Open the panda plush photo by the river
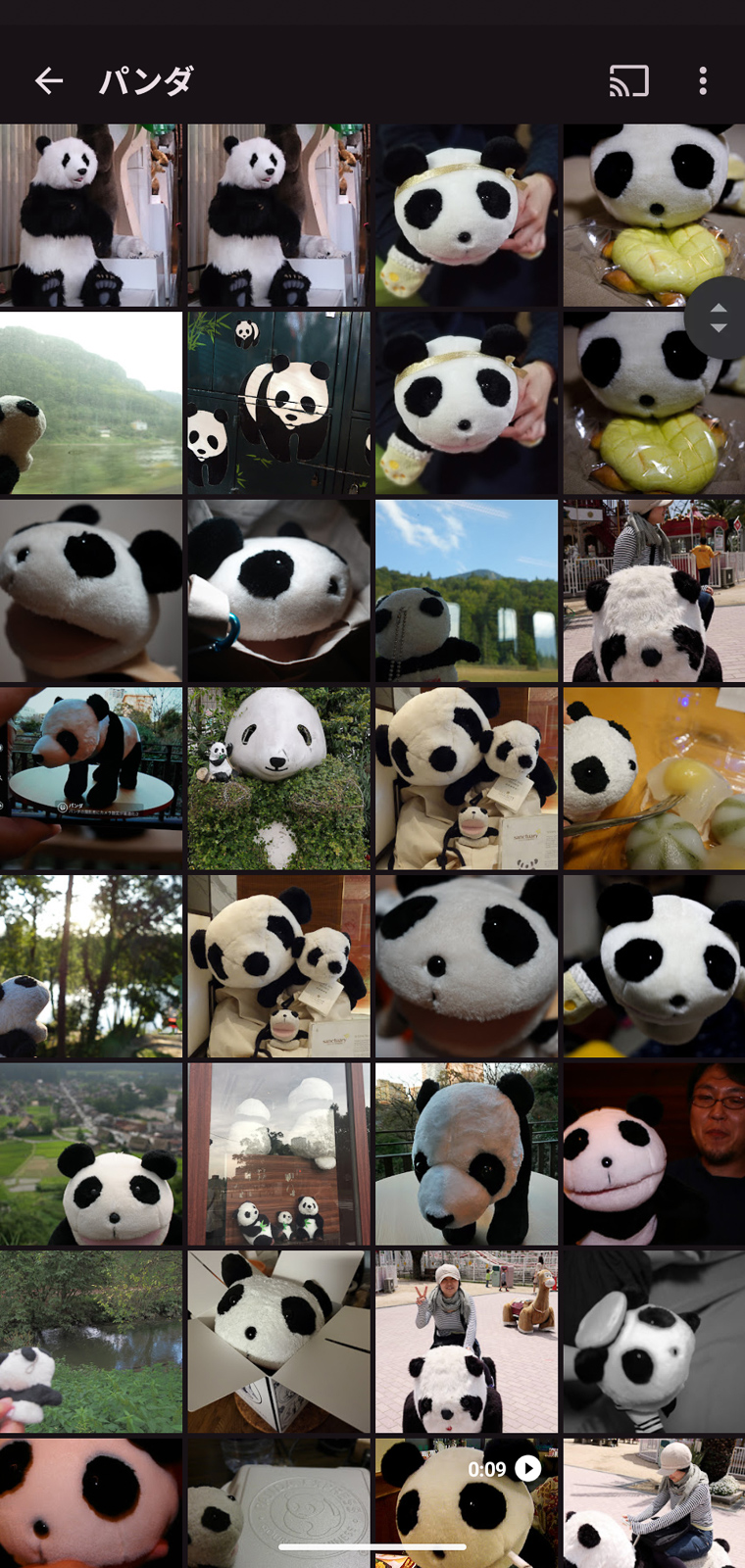 click(91, 1343)
